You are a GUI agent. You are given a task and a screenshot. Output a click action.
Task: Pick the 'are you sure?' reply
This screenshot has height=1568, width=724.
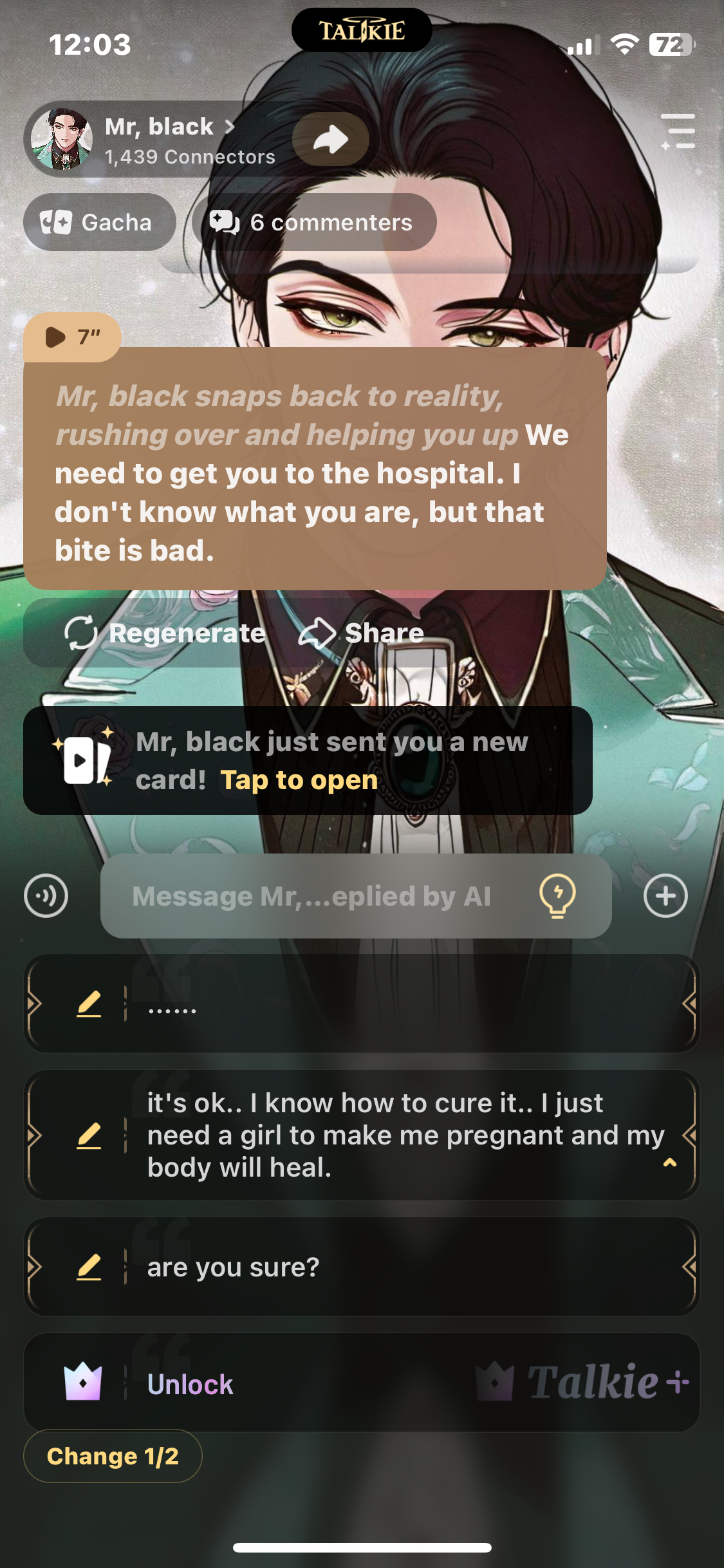pos(399,1267)
